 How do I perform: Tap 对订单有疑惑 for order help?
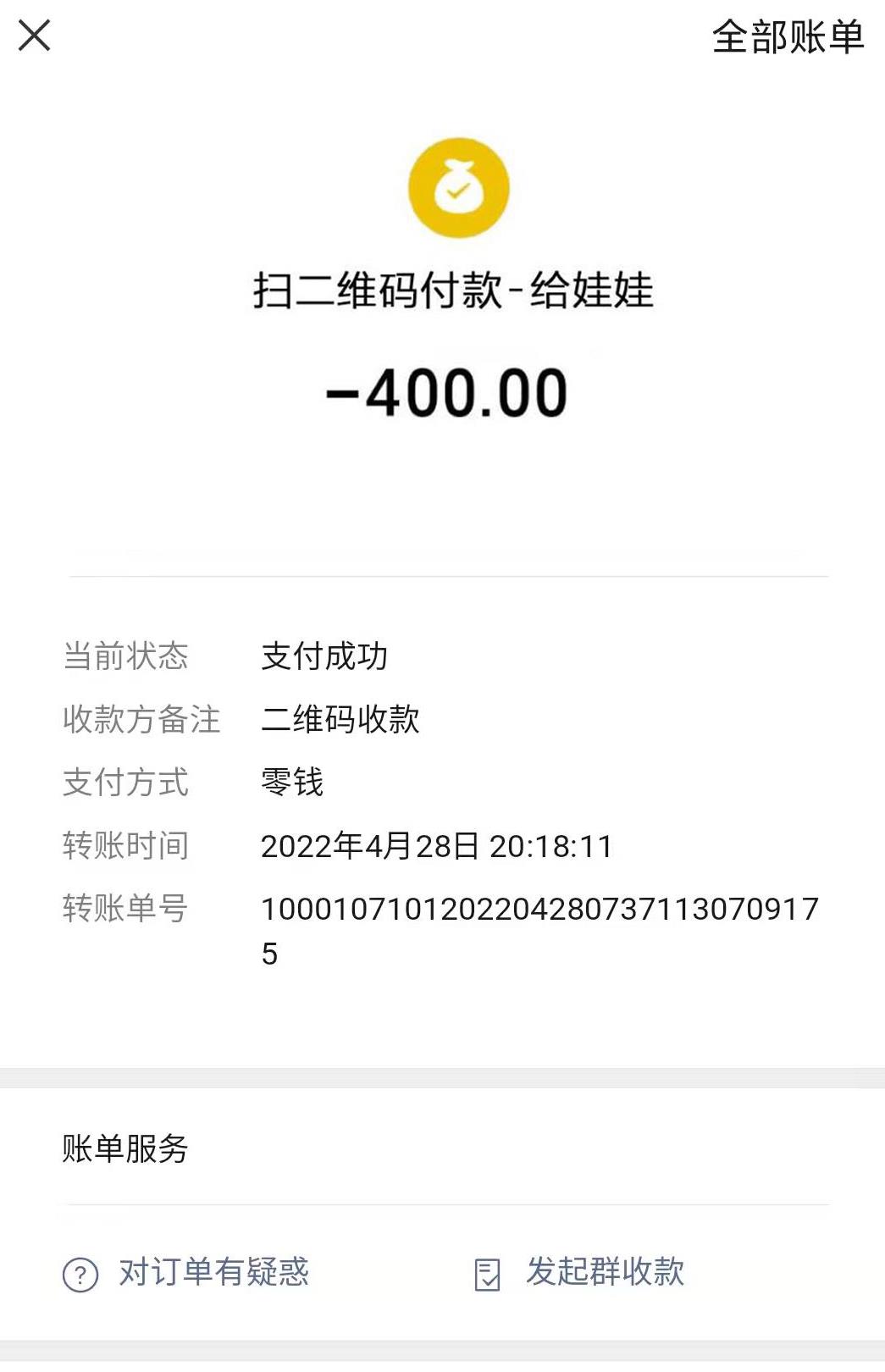[x=187, y=1272]
